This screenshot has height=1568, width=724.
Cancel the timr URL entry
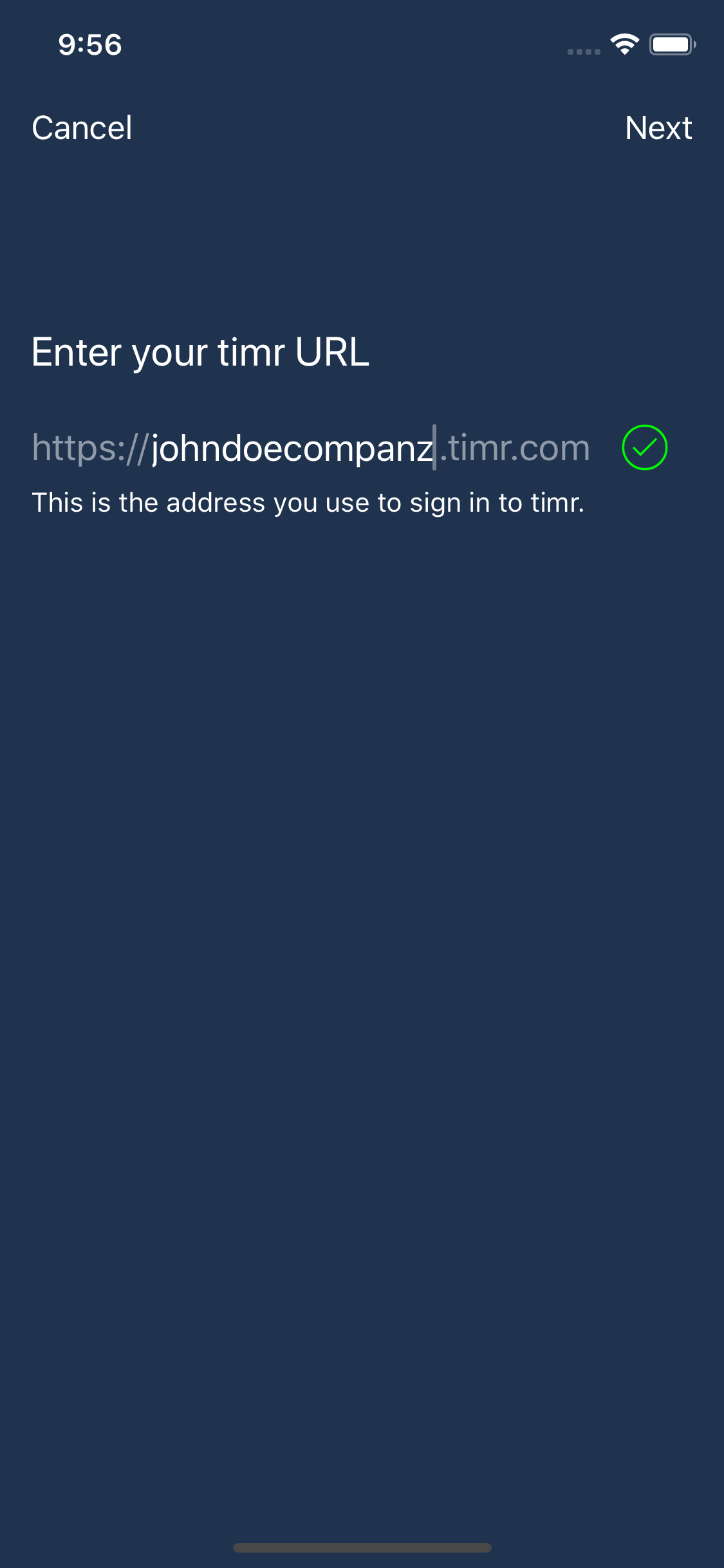(82, 127)
